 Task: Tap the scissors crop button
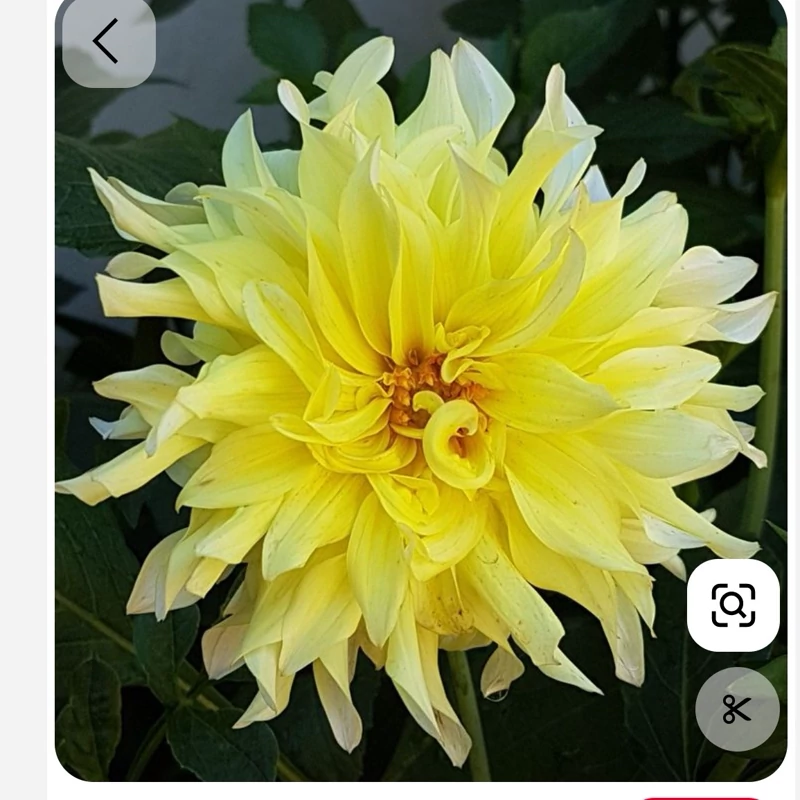pyautogui.click(x=737, y=709)
